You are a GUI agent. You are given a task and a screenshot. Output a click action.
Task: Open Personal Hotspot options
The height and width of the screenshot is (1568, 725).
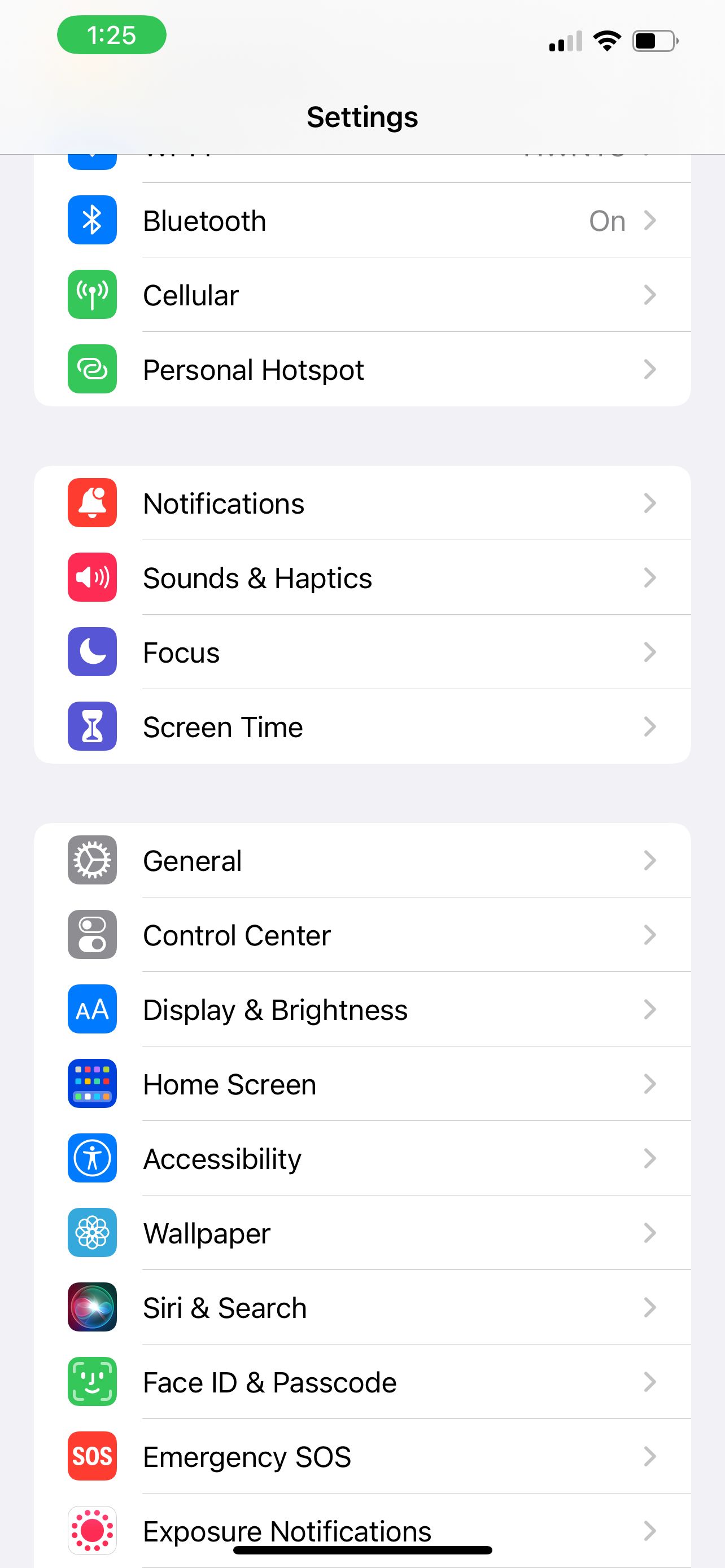point(361,370)
